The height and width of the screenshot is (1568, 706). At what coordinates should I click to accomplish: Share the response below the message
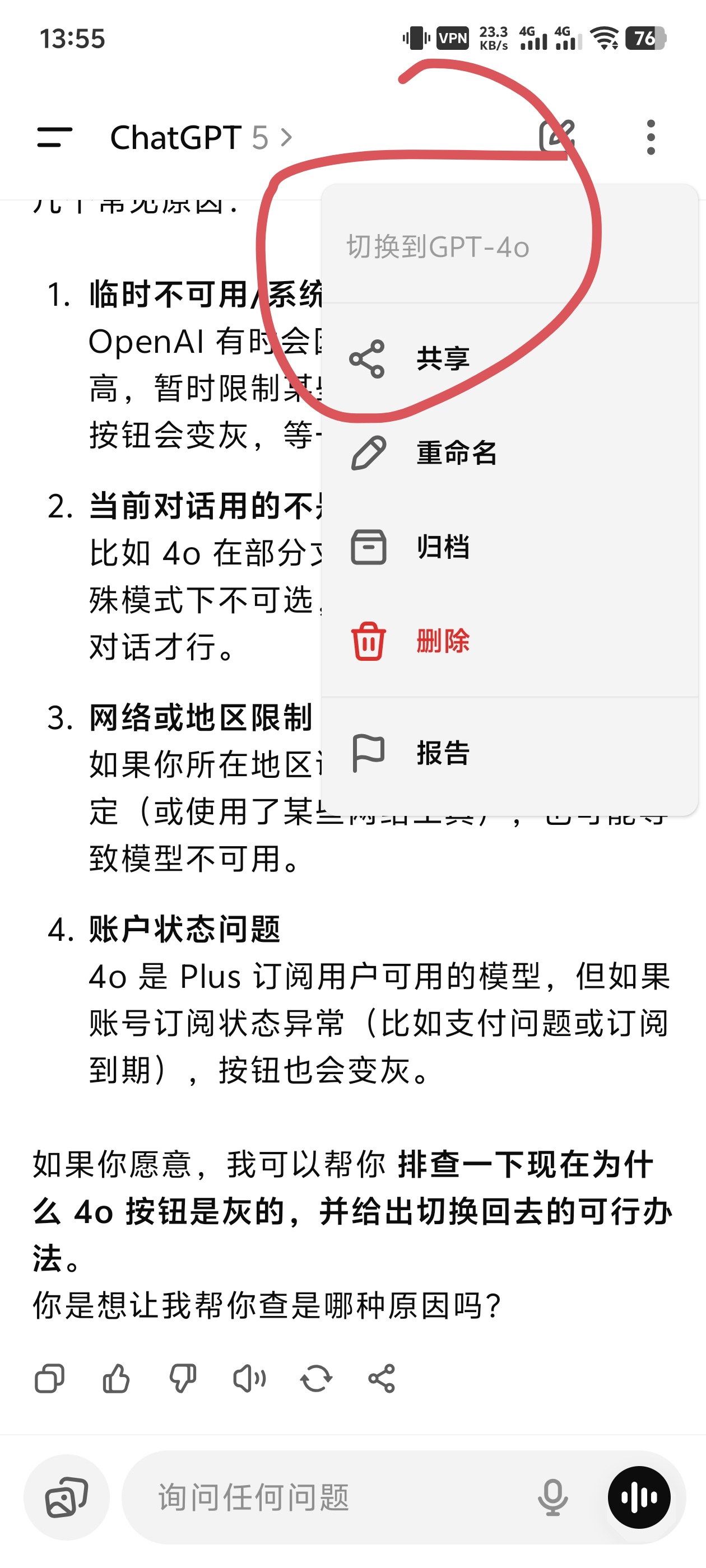point(382,1378)
